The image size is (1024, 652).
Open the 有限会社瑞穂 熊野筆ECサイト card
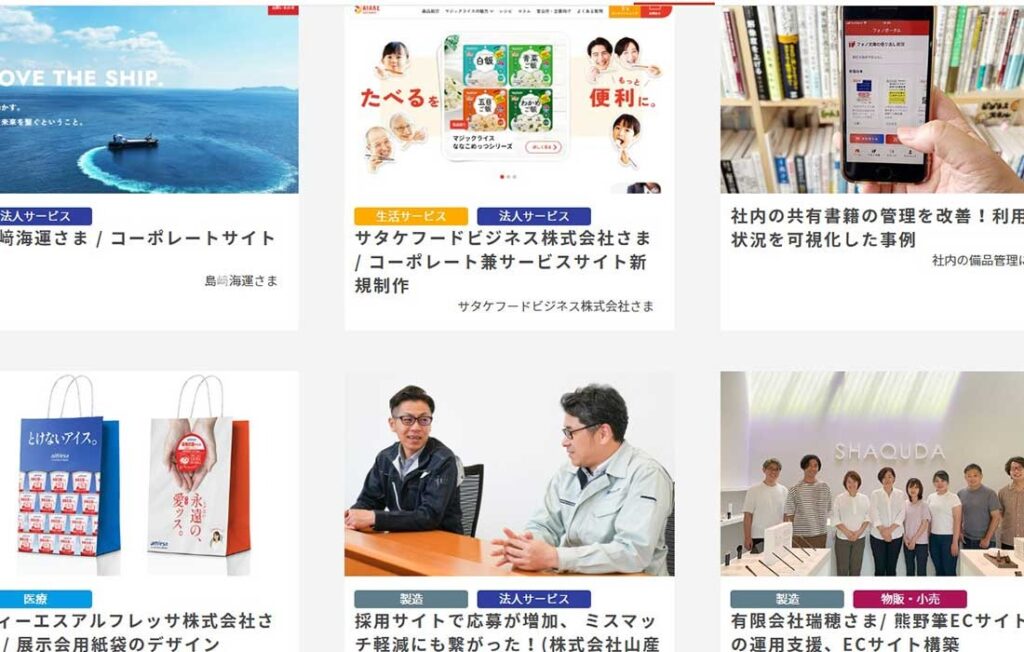coord(872,632)
